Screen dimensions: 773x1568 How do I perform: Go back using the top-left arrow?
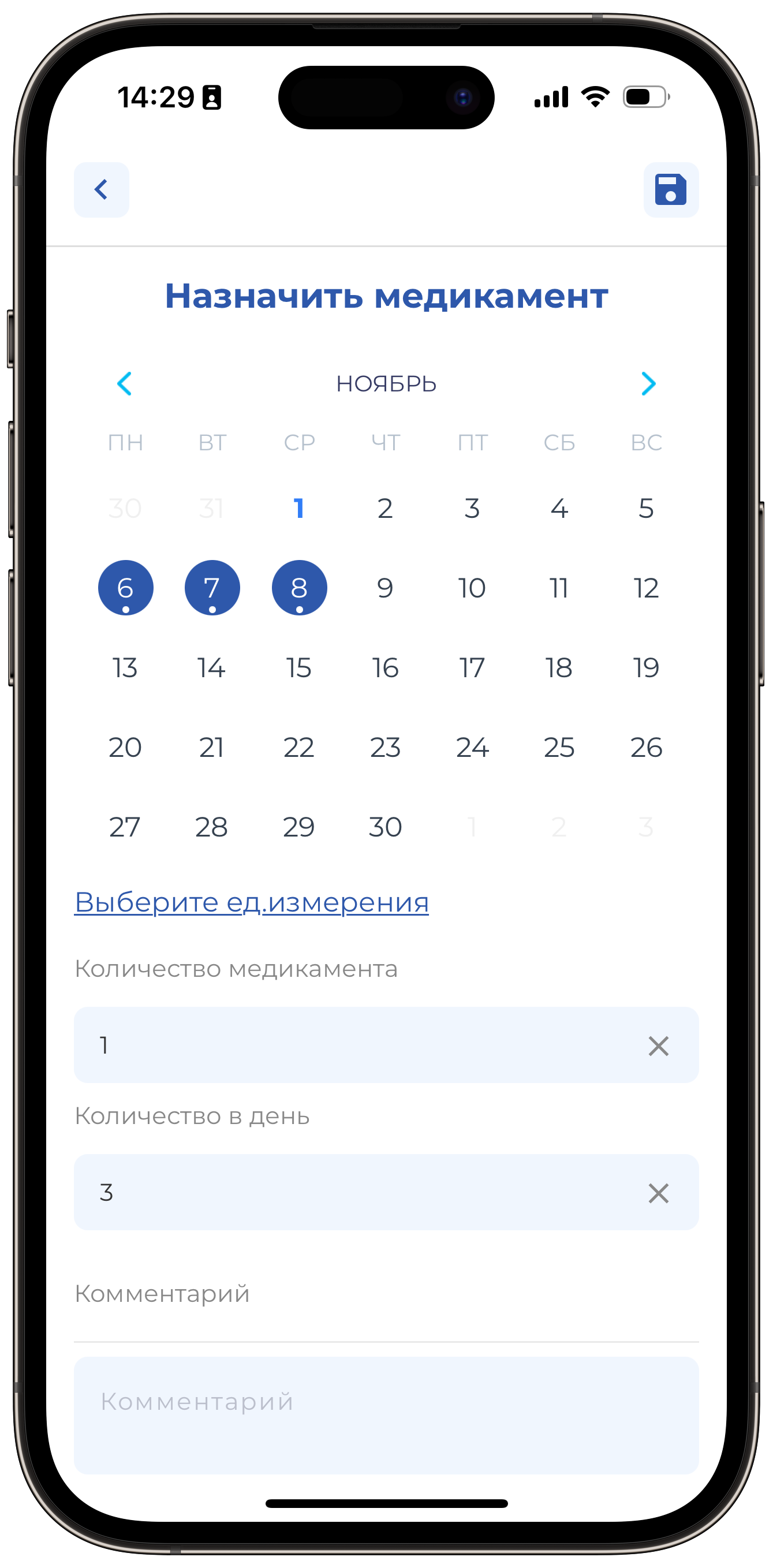pyautogui.click(x=101, y=190)
